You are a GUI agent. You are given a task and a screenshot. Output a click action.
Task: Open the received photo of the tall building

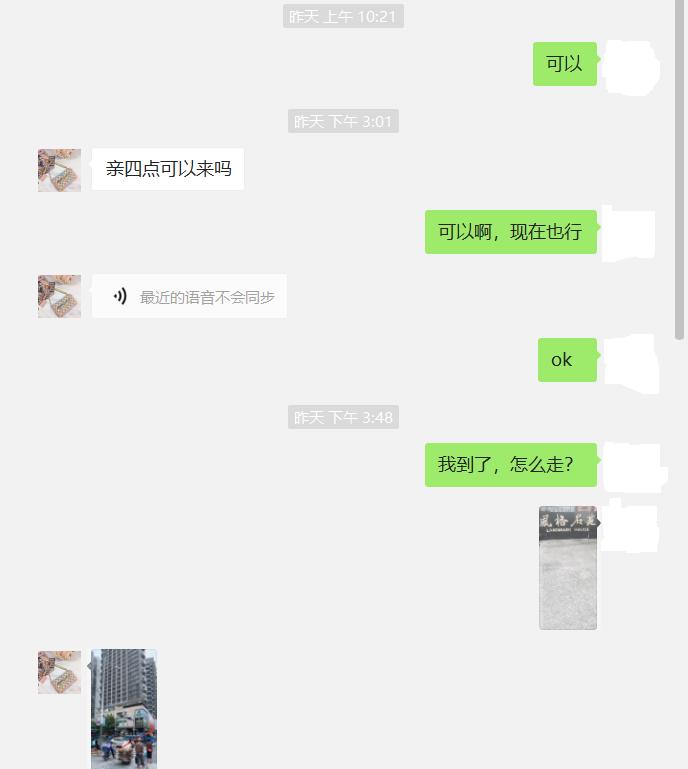[124, 708]
